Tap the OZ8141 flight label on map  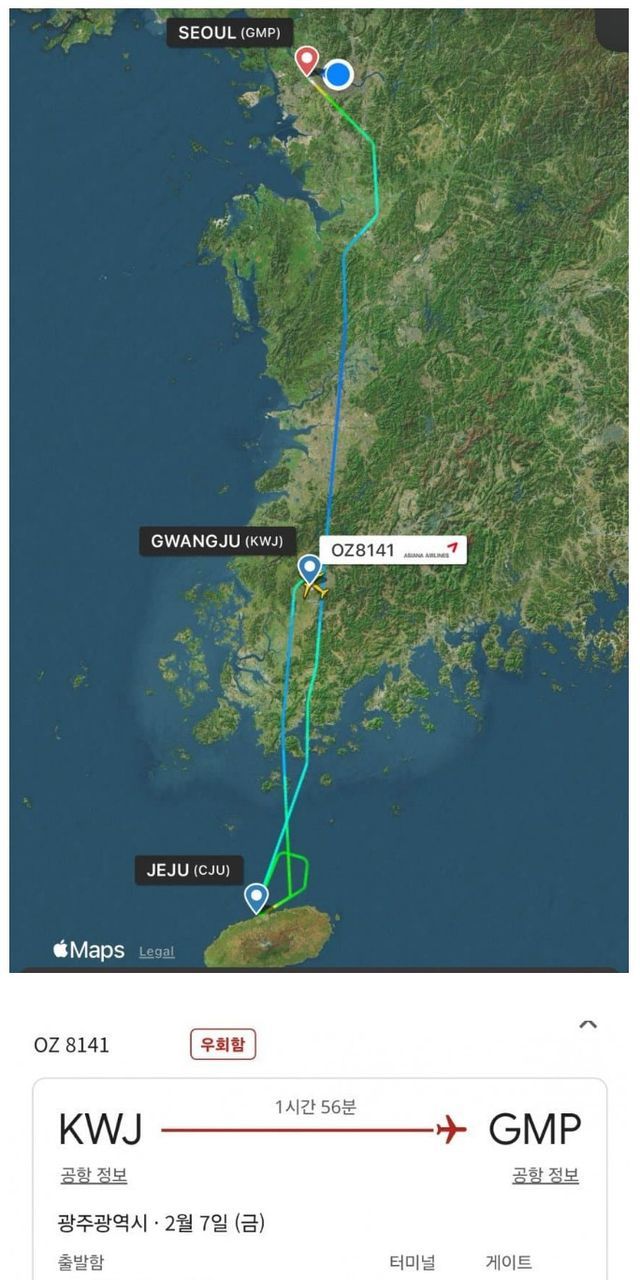pos(392,550)
